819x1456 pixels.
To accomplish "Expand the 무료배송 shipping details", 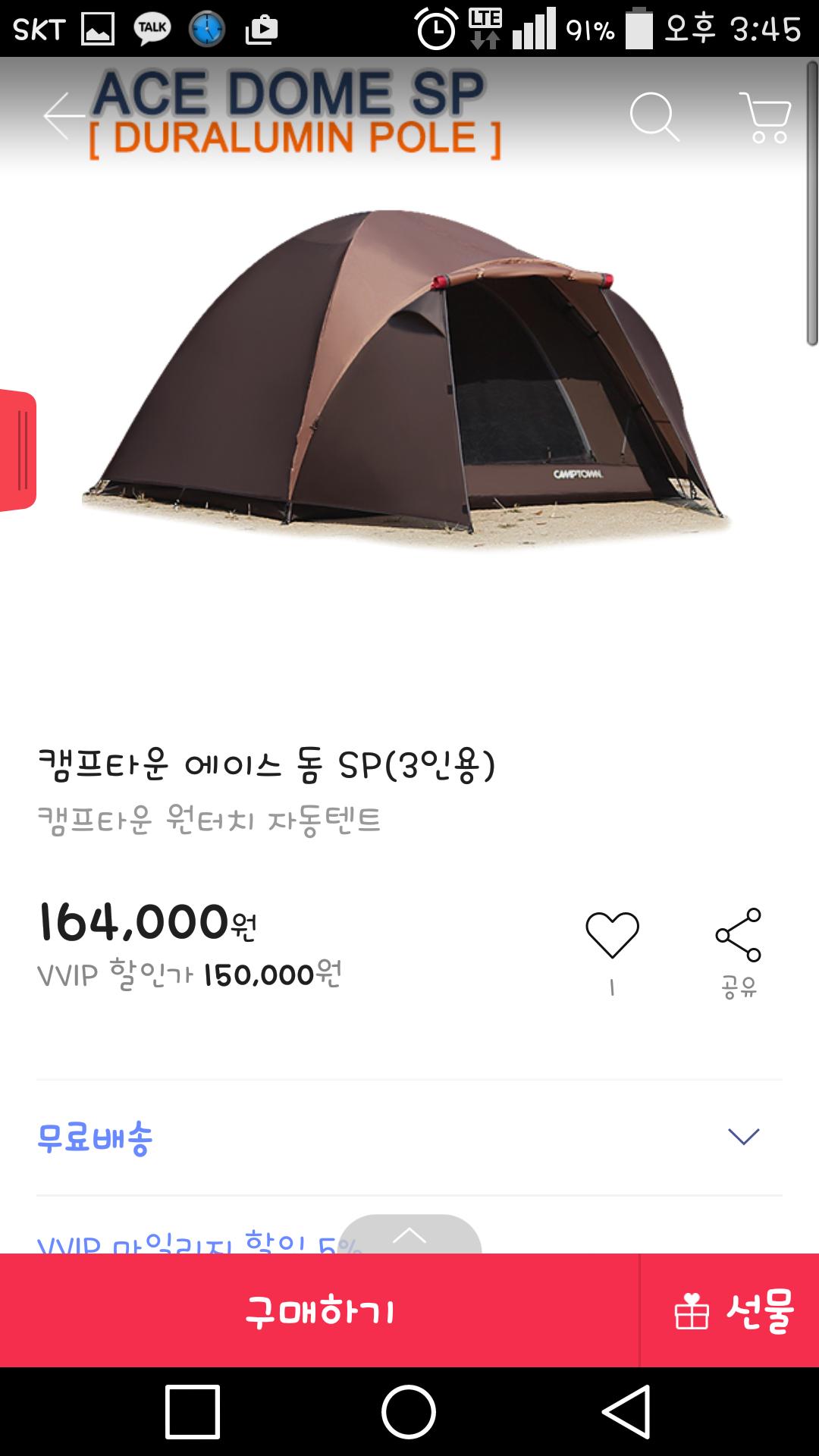I will pos(743,1136).
